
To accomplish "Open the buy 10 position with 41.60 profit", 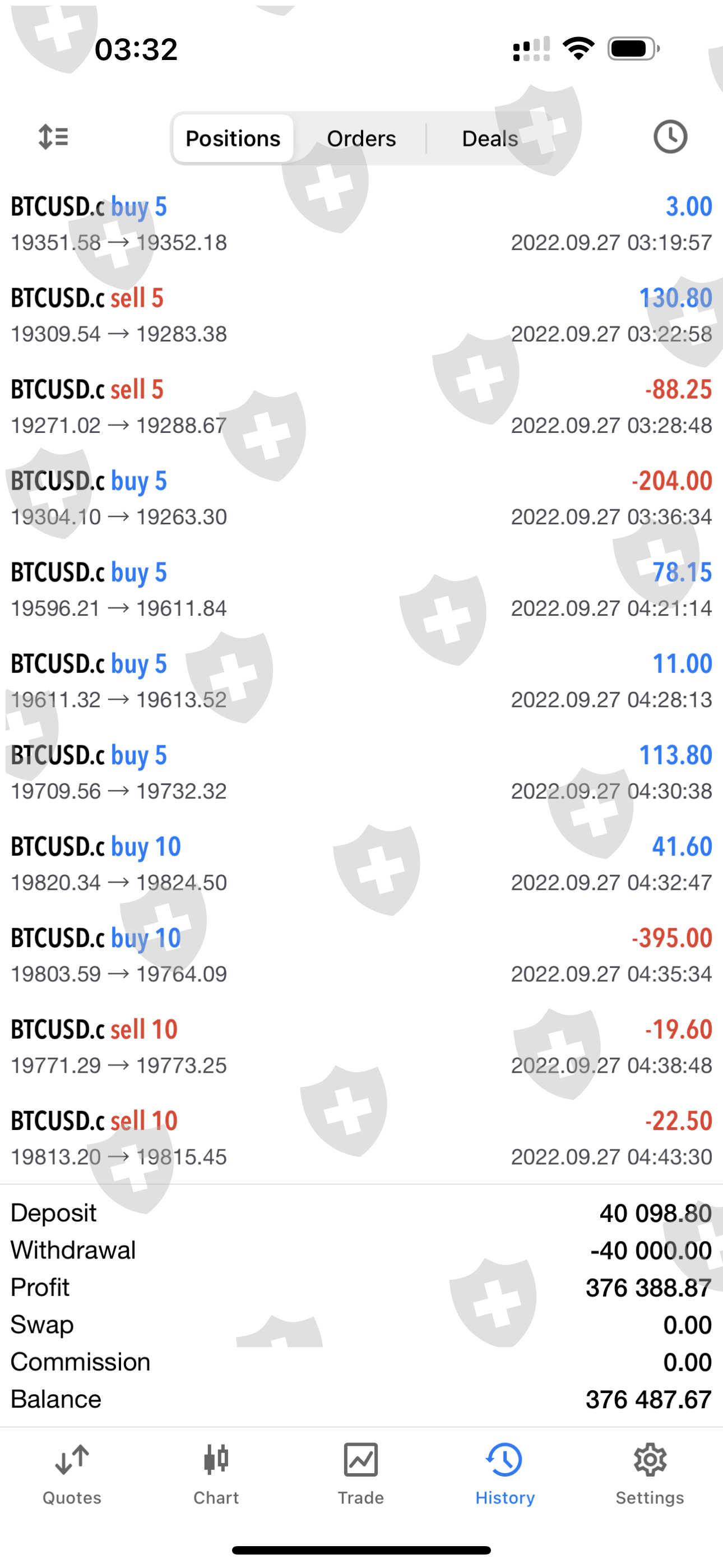I will [361, 864].
